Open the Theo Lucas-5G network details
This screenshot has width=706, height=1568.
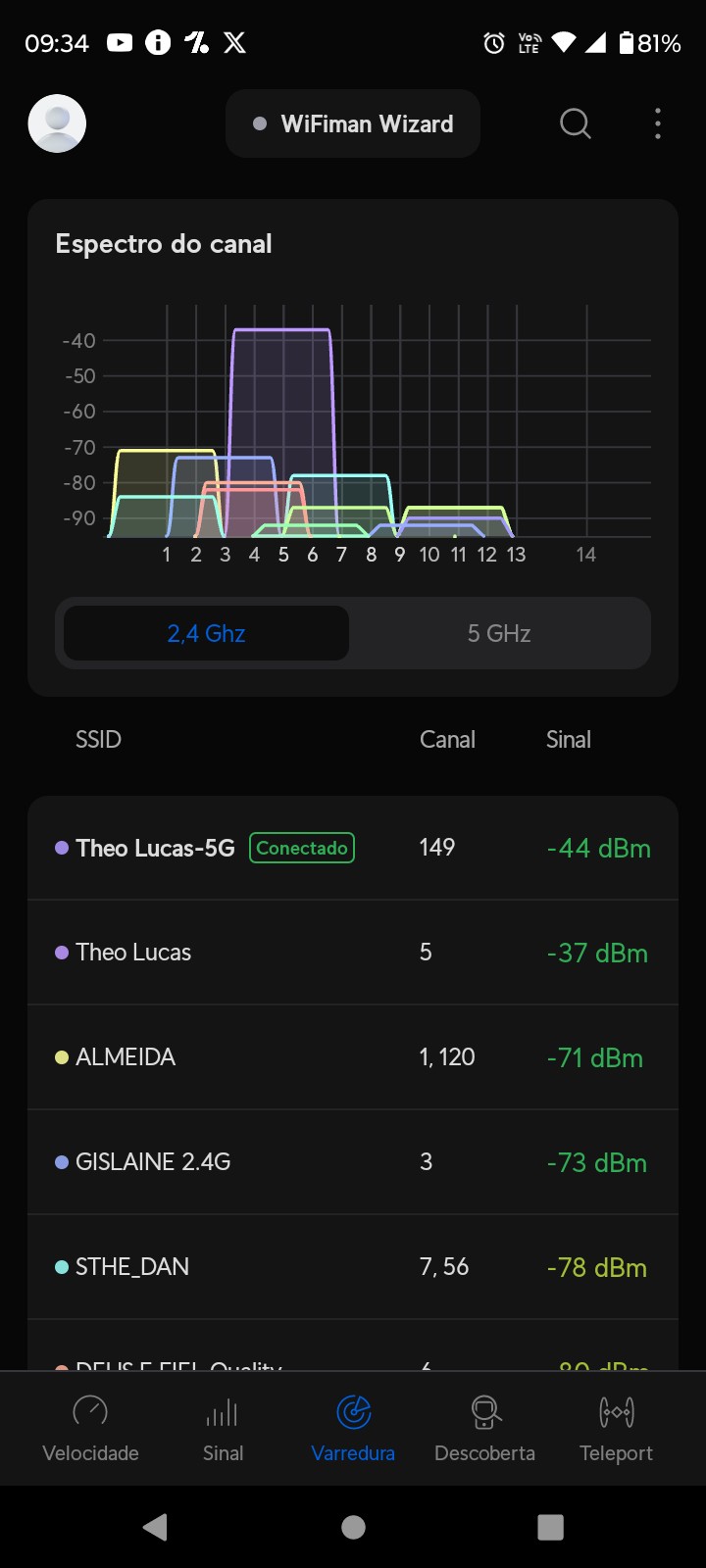pyautogui.click(x=353, y=848)
